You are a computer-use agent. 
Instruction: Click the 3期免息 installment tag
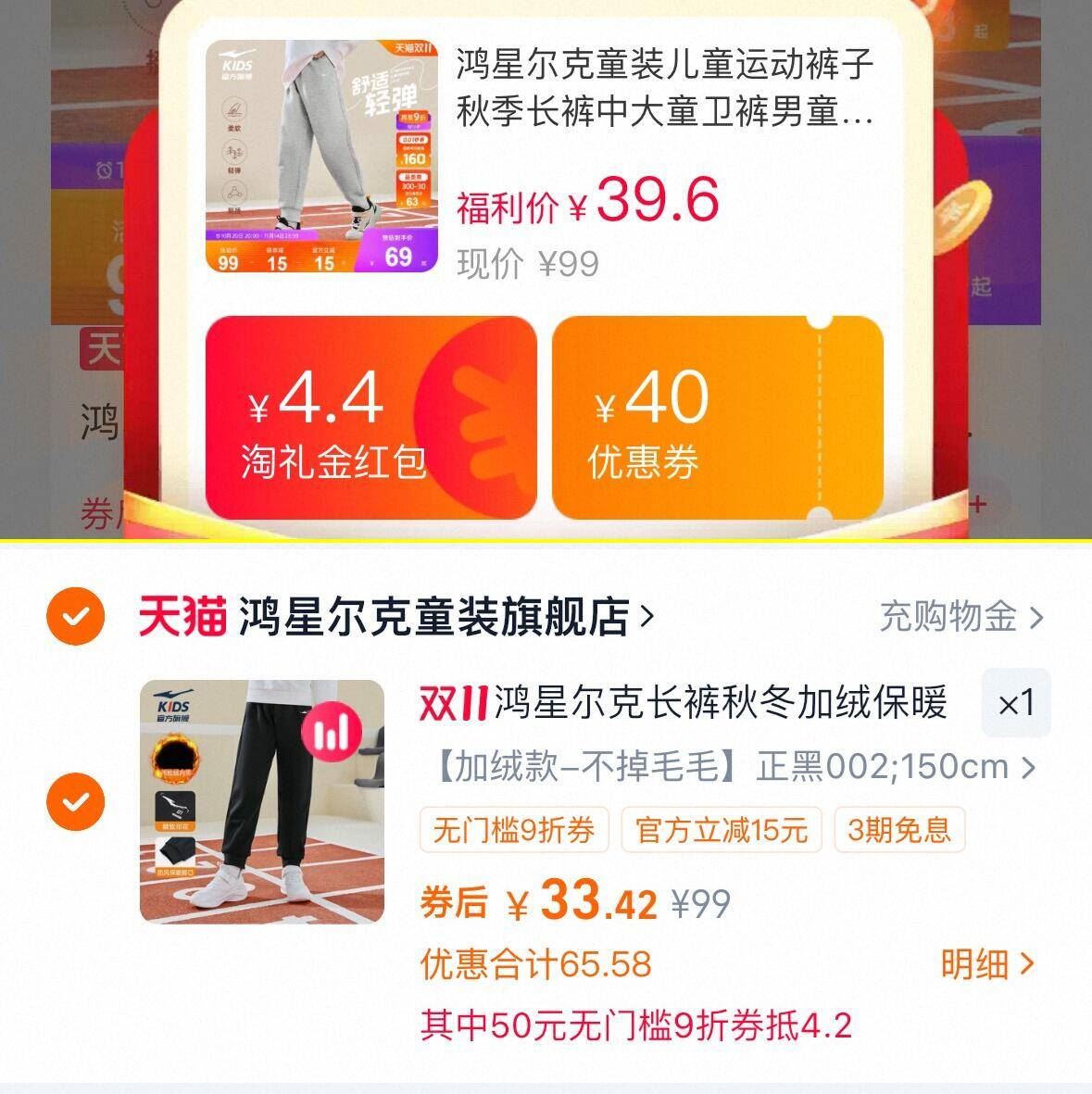(900, 831)
